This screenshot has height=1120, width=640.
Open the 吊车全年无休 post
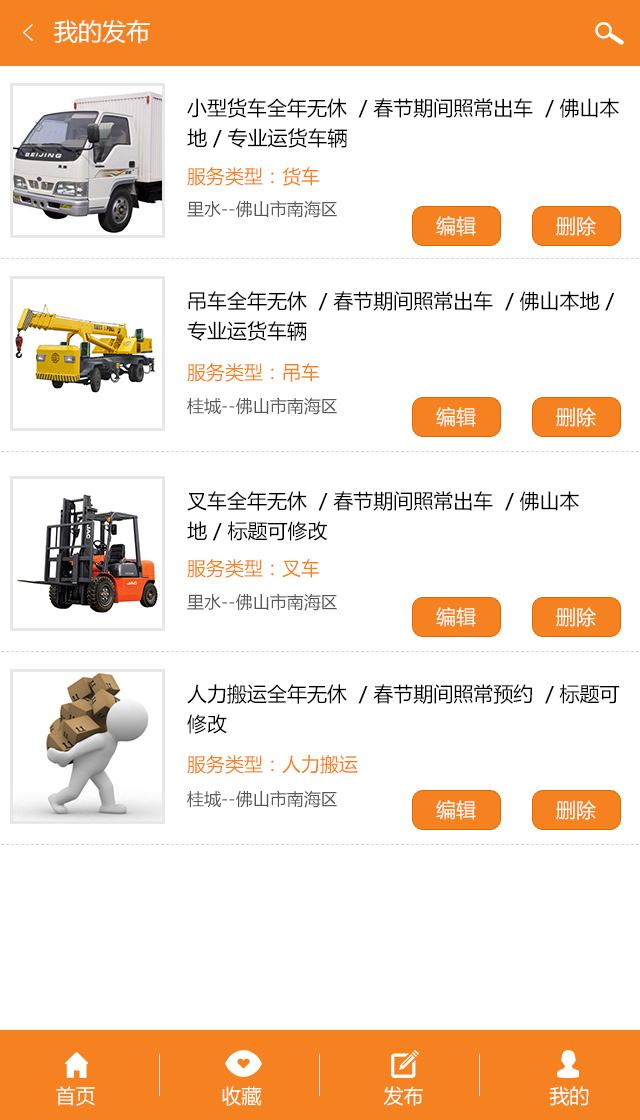pyautogui.click(x=400, y=315)
